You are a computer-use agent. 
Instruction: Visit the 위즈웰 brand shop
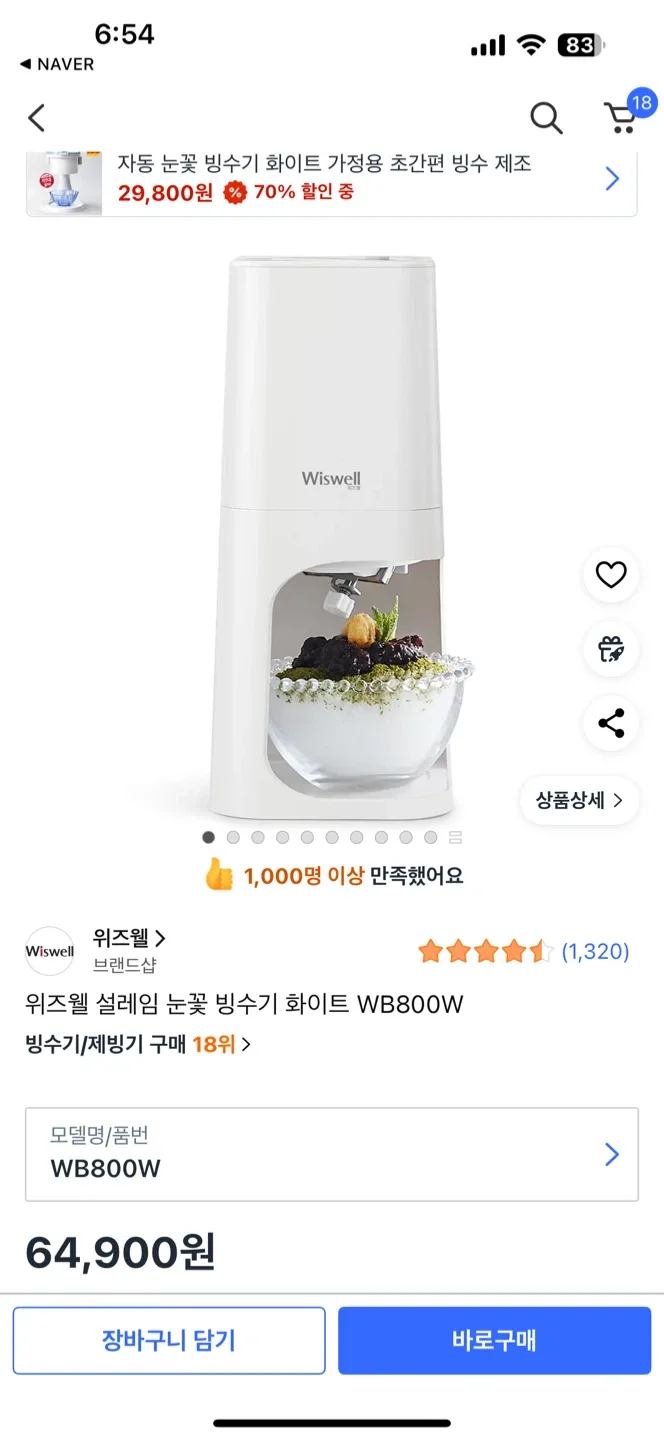click(x=129, y=938)
